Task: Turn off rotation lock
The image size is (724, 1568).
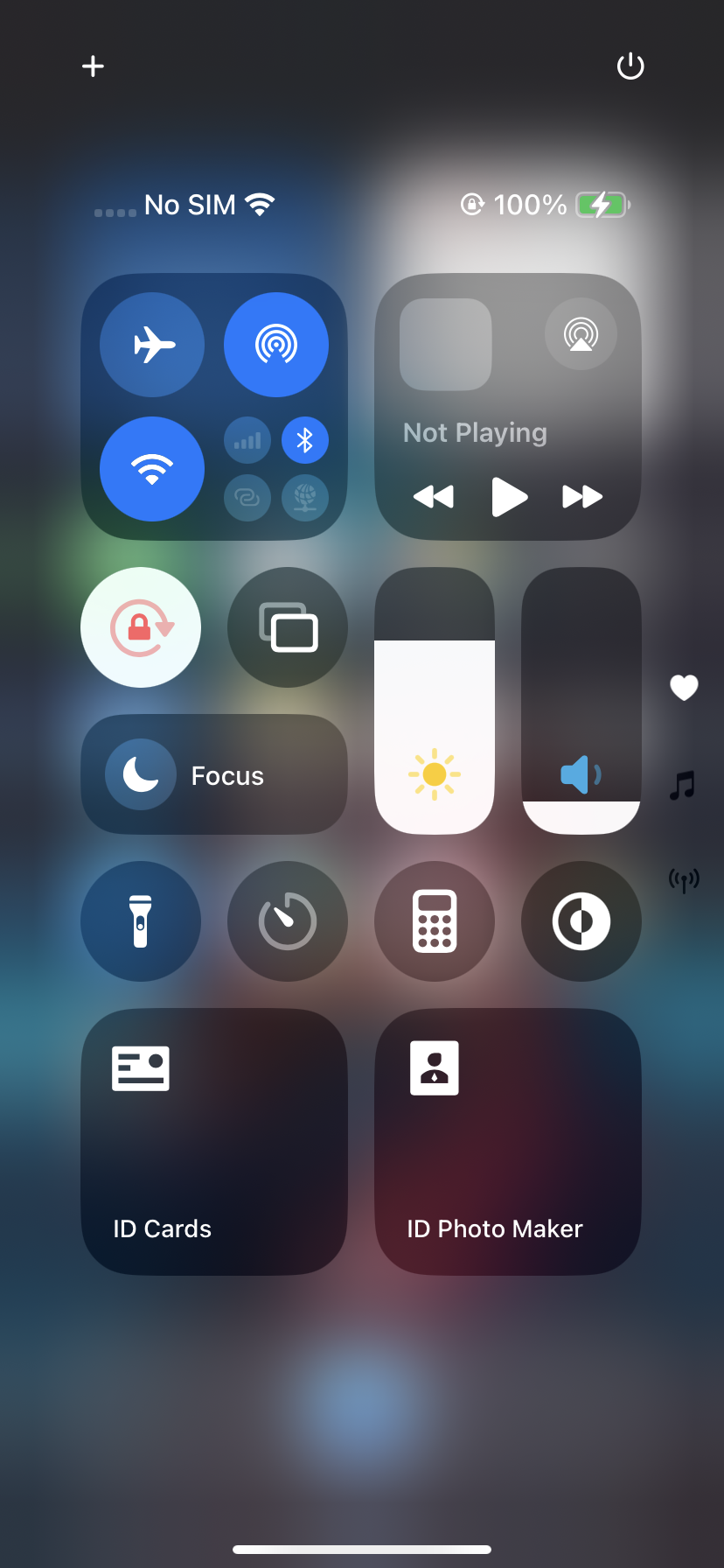Action: (x=141, y=627)
